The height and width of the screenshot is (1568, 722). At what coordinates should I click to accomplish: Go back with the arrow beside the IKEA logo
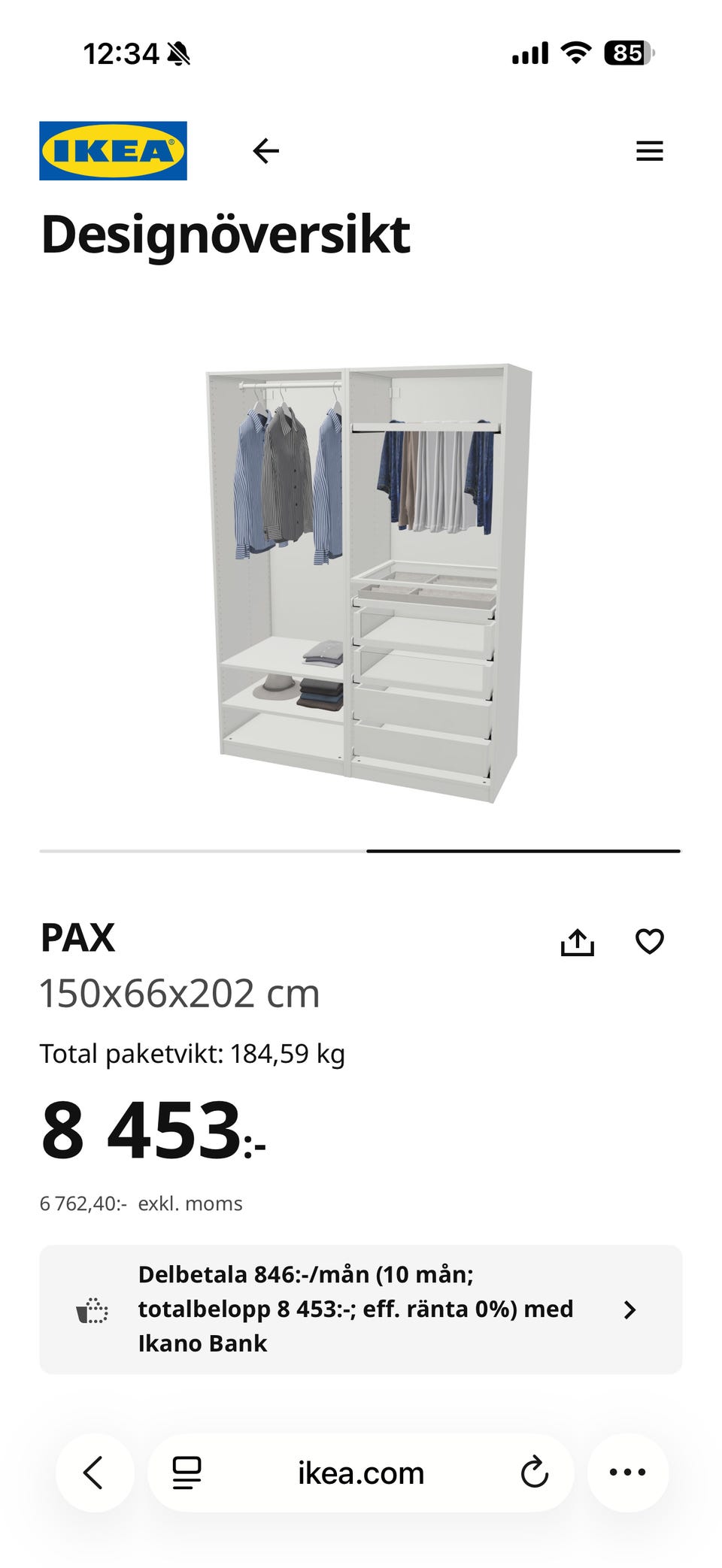click(x=265, y=151)
